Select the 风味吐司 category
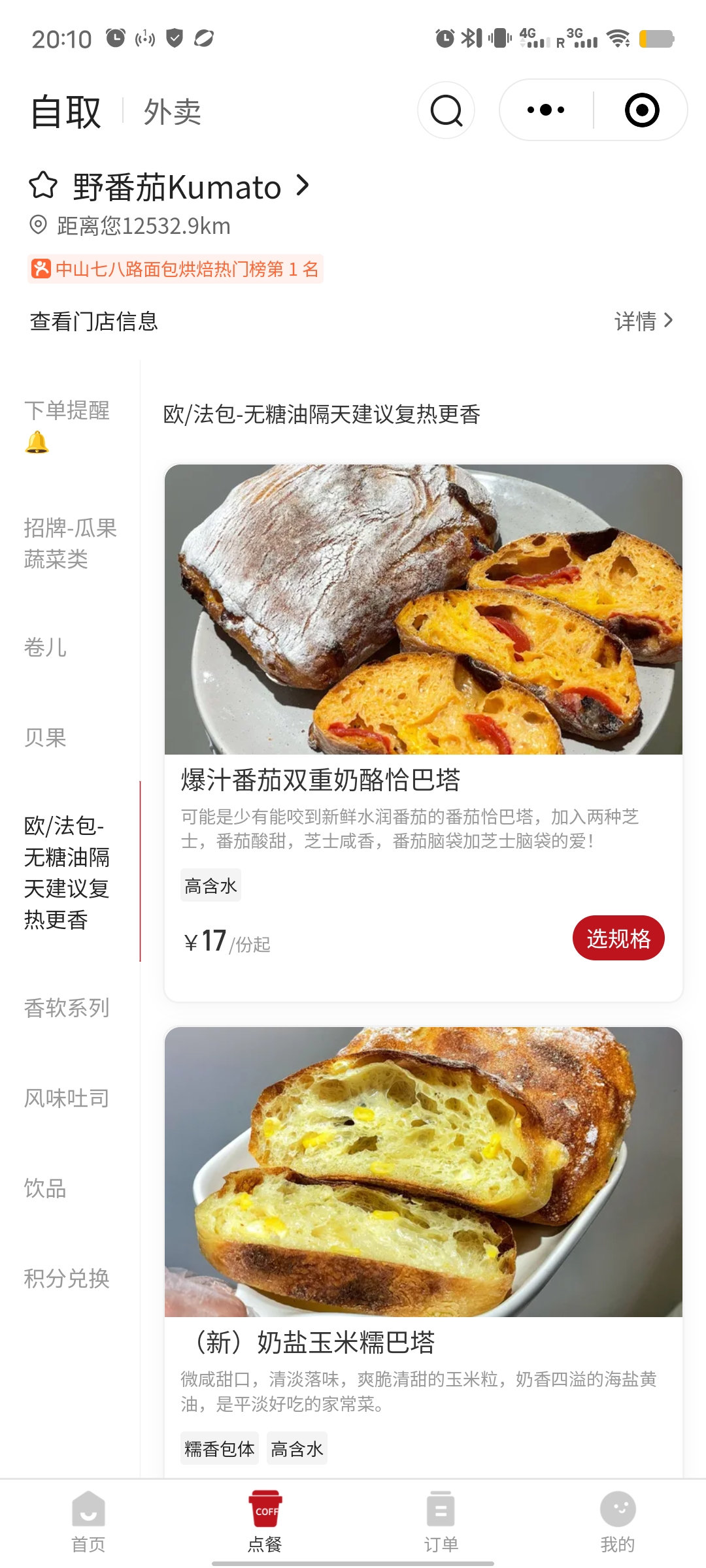The width and height of the screenshot is (706, 1568). point(67,1098)
